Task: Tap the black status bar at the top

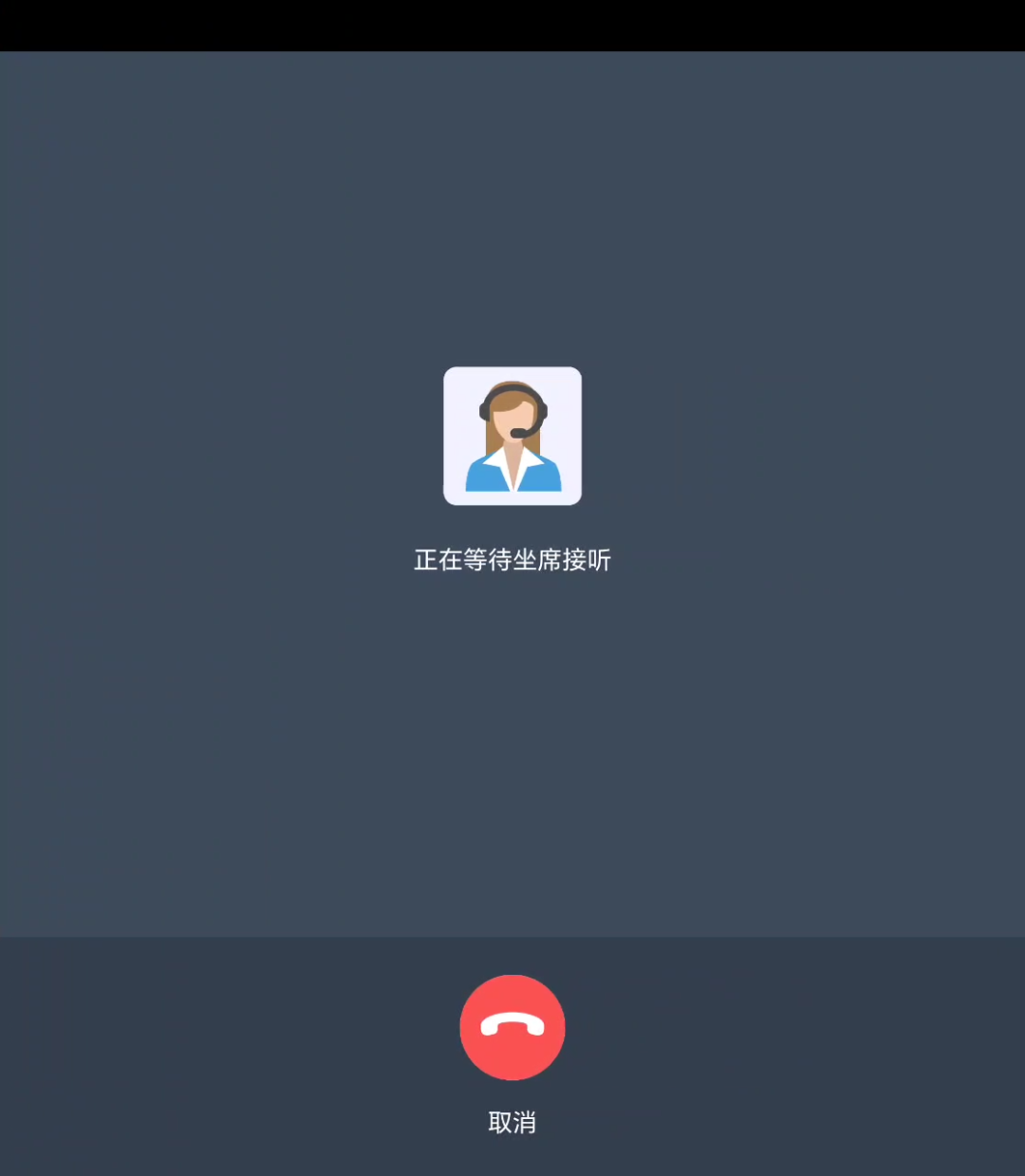Action: 512,24
